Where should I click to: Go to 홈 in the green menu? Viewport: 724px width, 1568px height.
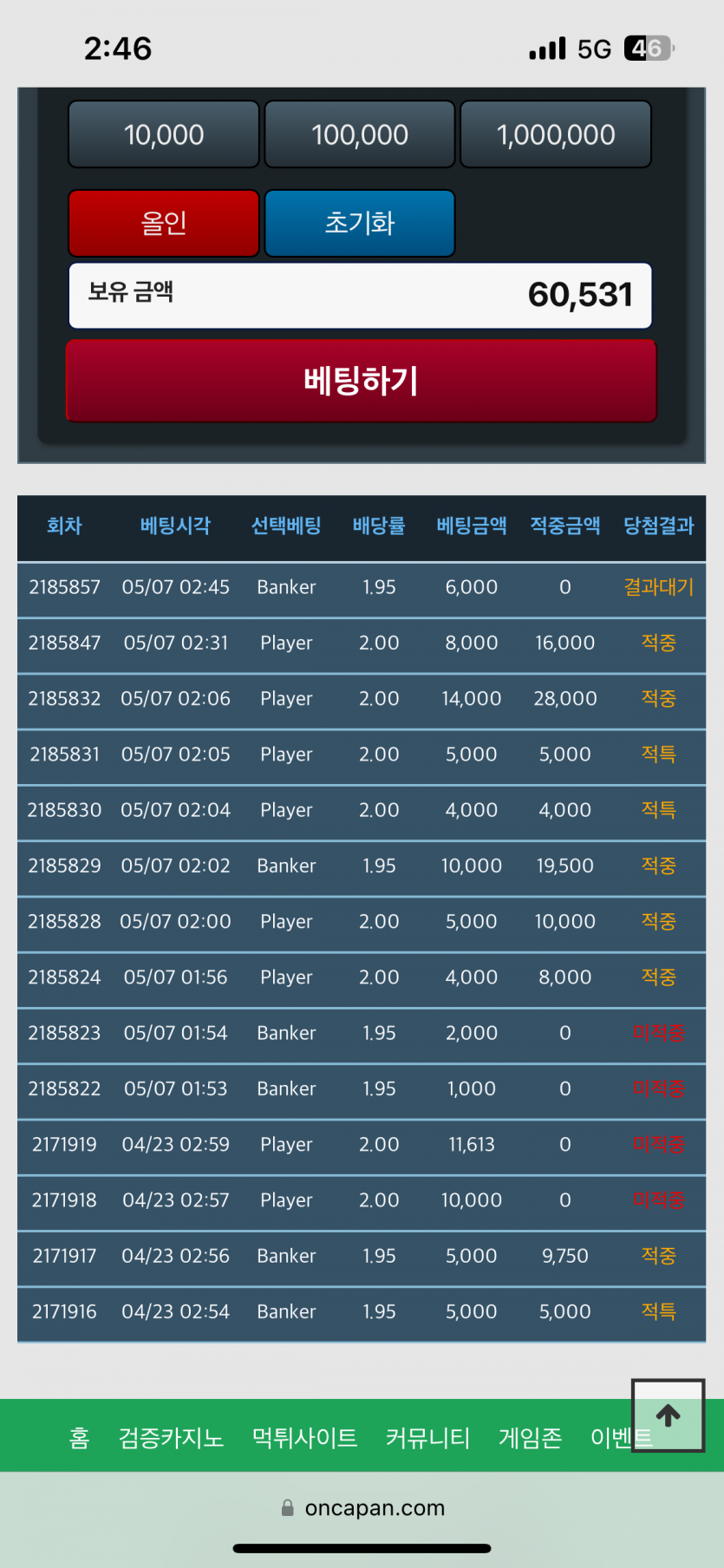tap(79, 1438)
